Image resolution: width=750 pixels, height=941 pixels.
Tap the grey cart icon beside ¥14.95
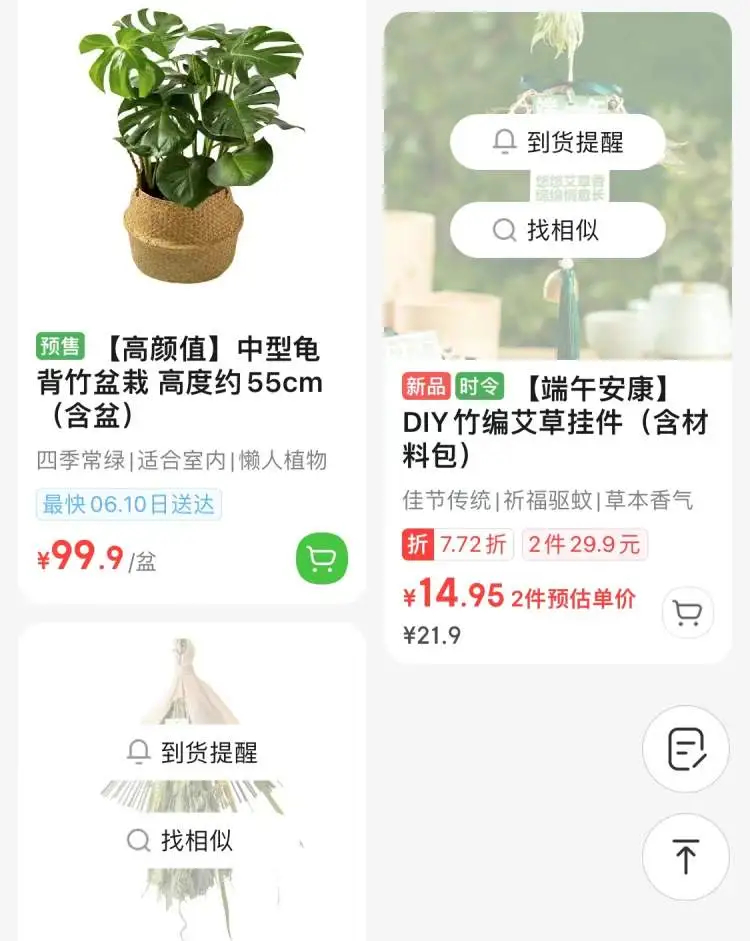688,612
